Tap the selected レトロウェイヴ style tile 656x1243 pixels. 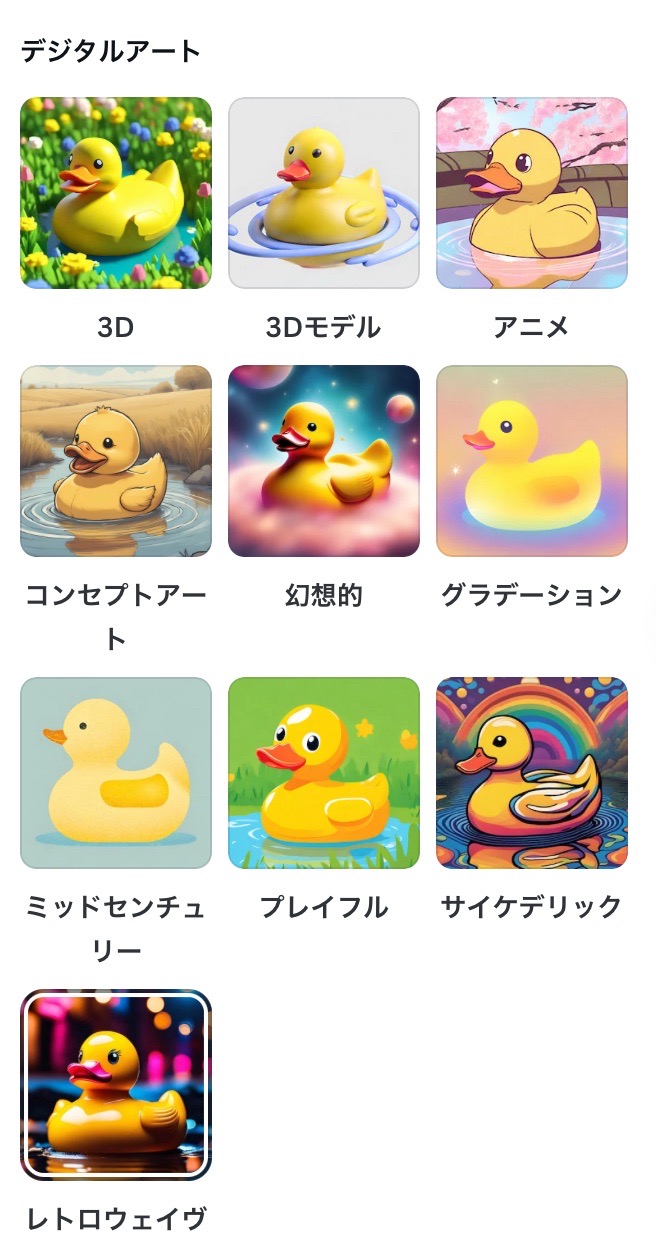coord(116,1085)
